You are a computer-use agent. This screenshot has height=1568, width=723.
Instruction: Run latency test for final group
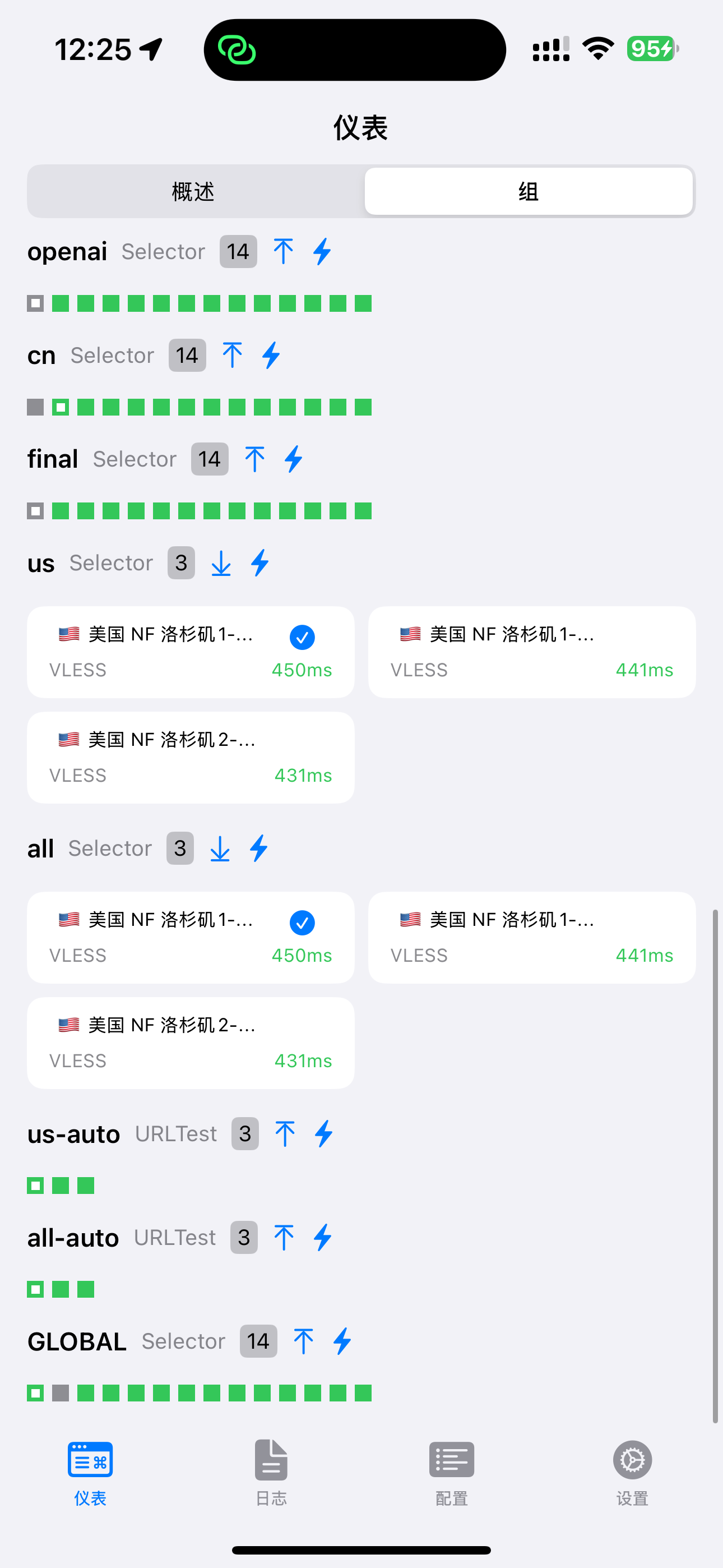[x=293, y=459]
